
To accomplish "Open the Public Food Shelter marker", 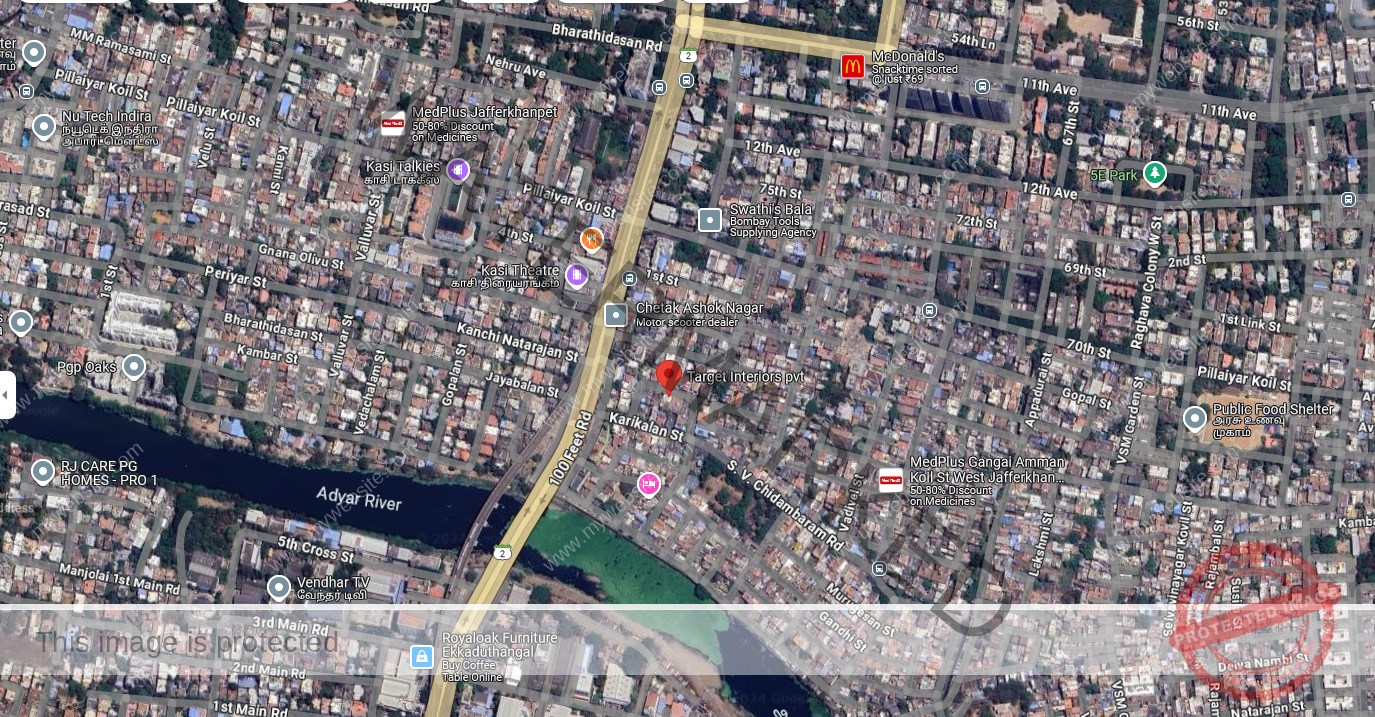I will click(x=1194, y=418).
